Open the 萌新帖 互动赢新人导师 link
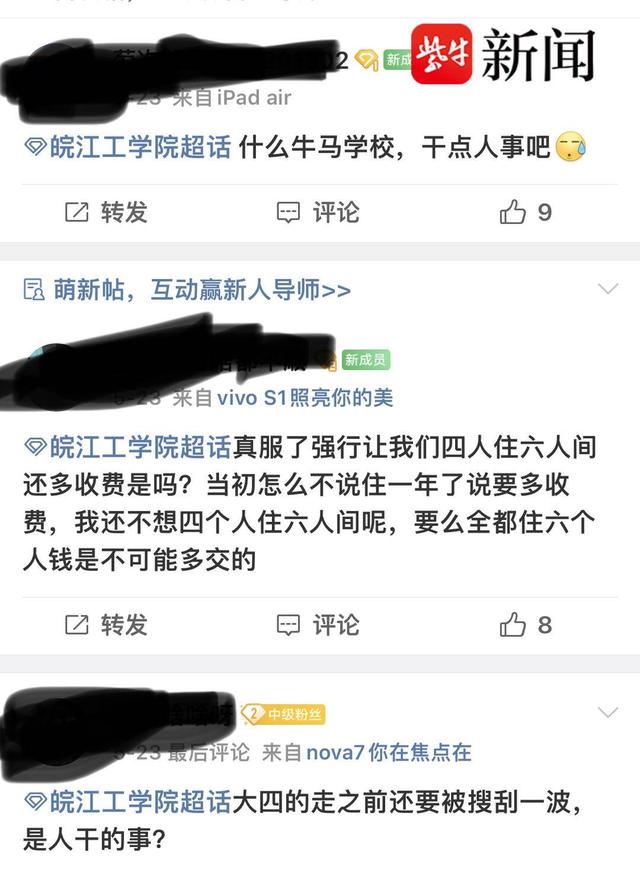The width and height of the screenshot is (640, 876). point(186,290)
